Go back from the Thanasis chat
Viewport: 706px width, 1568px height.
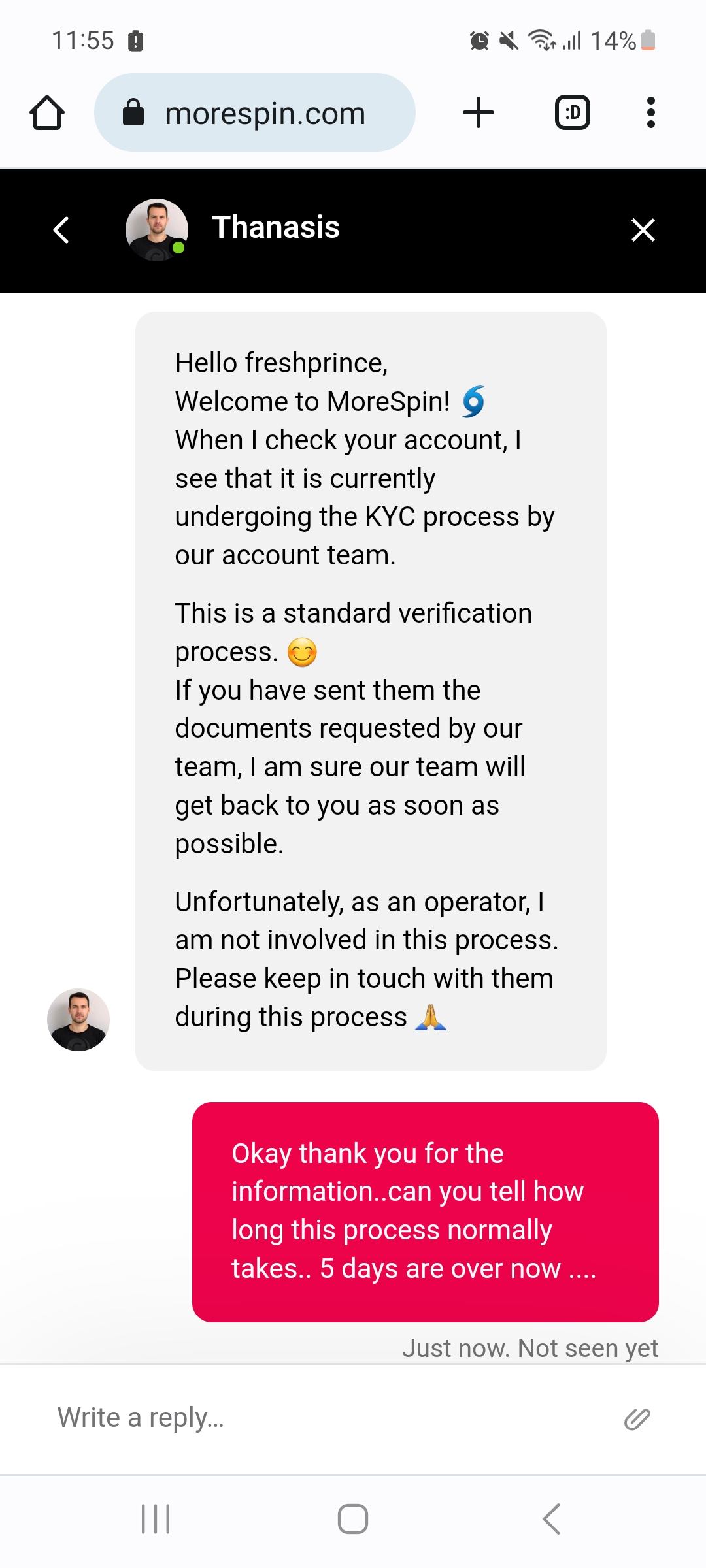(x=61, y=230)
